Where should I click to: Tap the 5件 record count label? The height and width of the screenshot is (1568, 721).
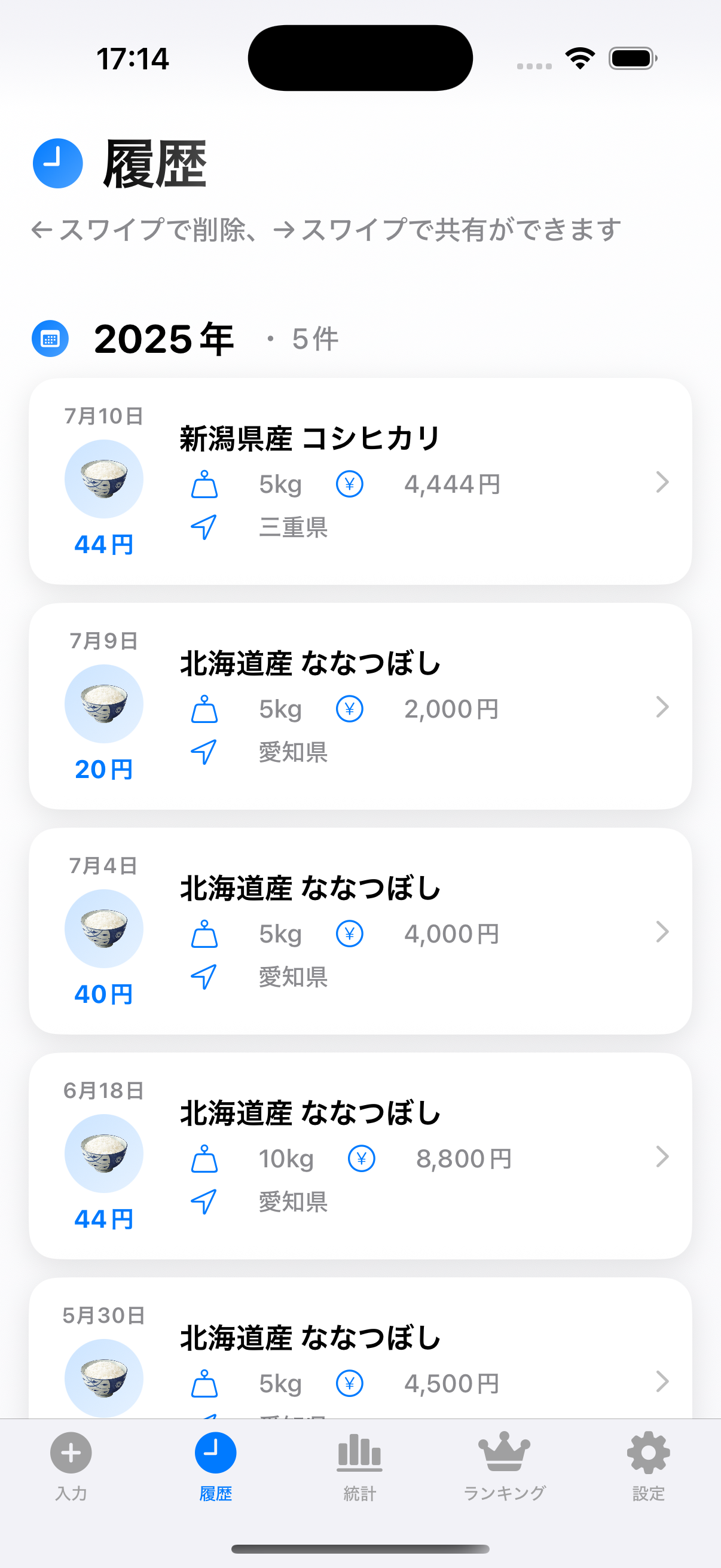pyautogui.click(x=314, y=340)
